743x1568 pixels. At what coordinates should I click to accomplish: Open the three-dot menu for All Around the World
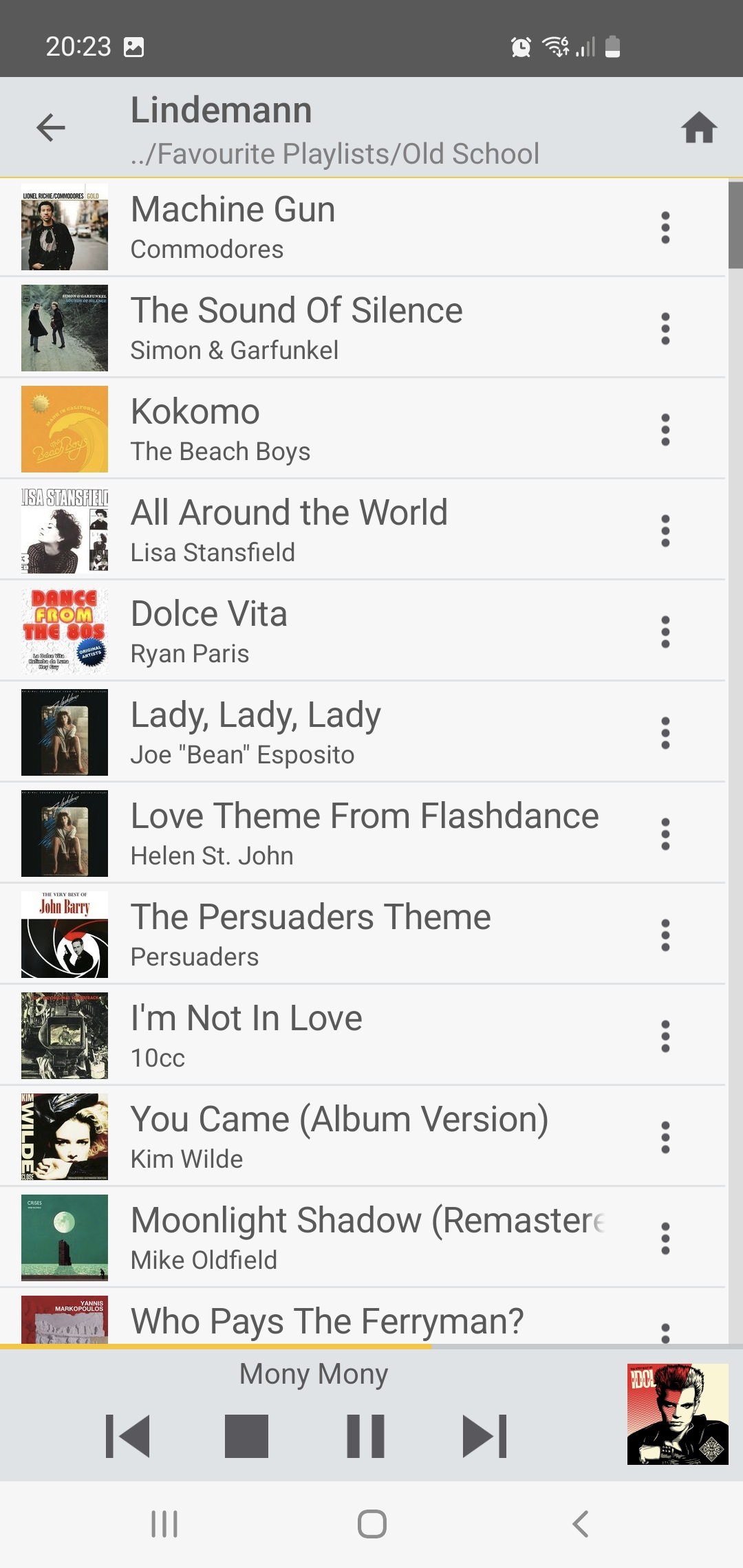[665, 531]
